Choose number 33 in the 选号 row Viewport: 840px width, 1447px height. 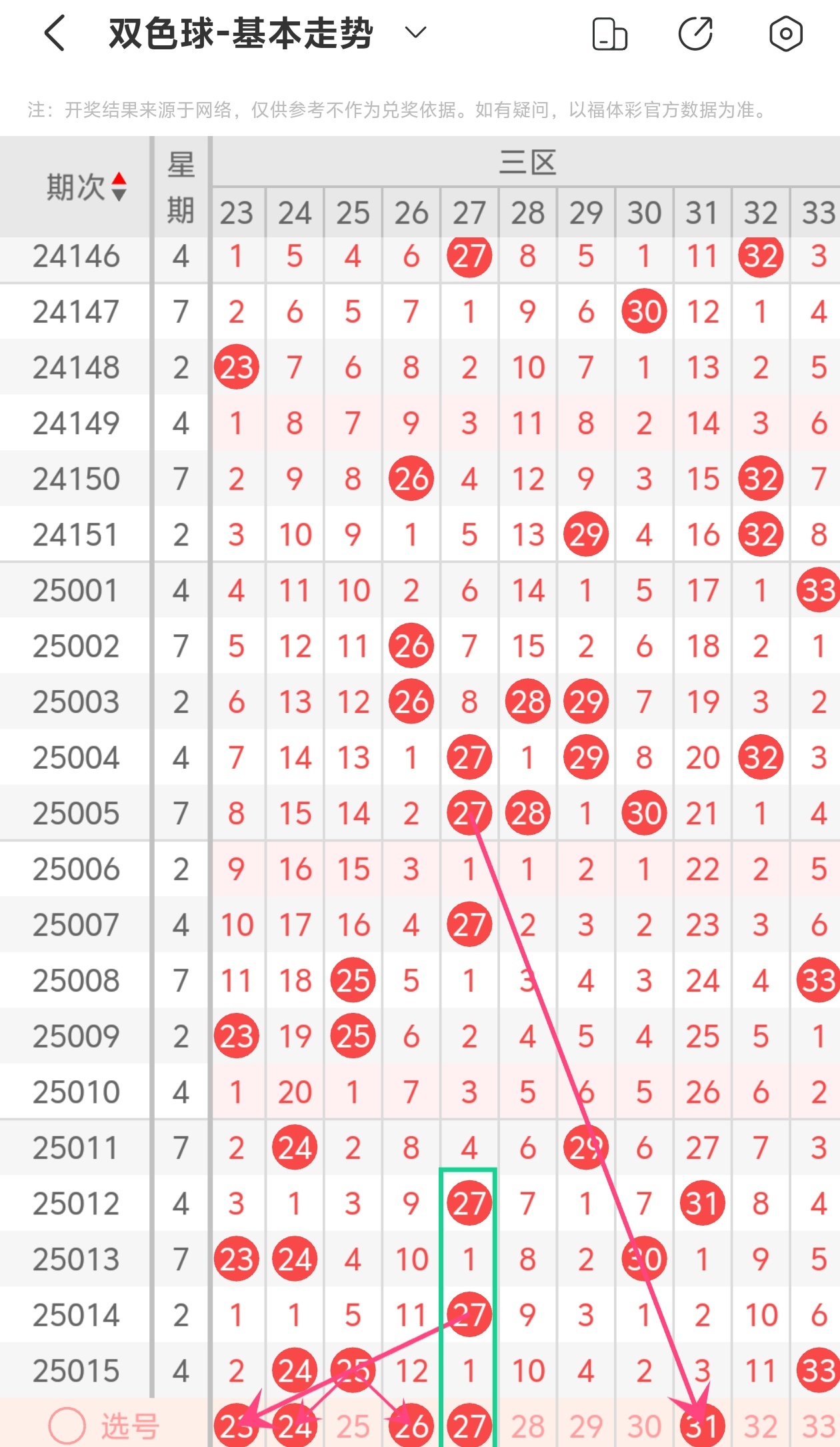click(x=819, y=1426)
